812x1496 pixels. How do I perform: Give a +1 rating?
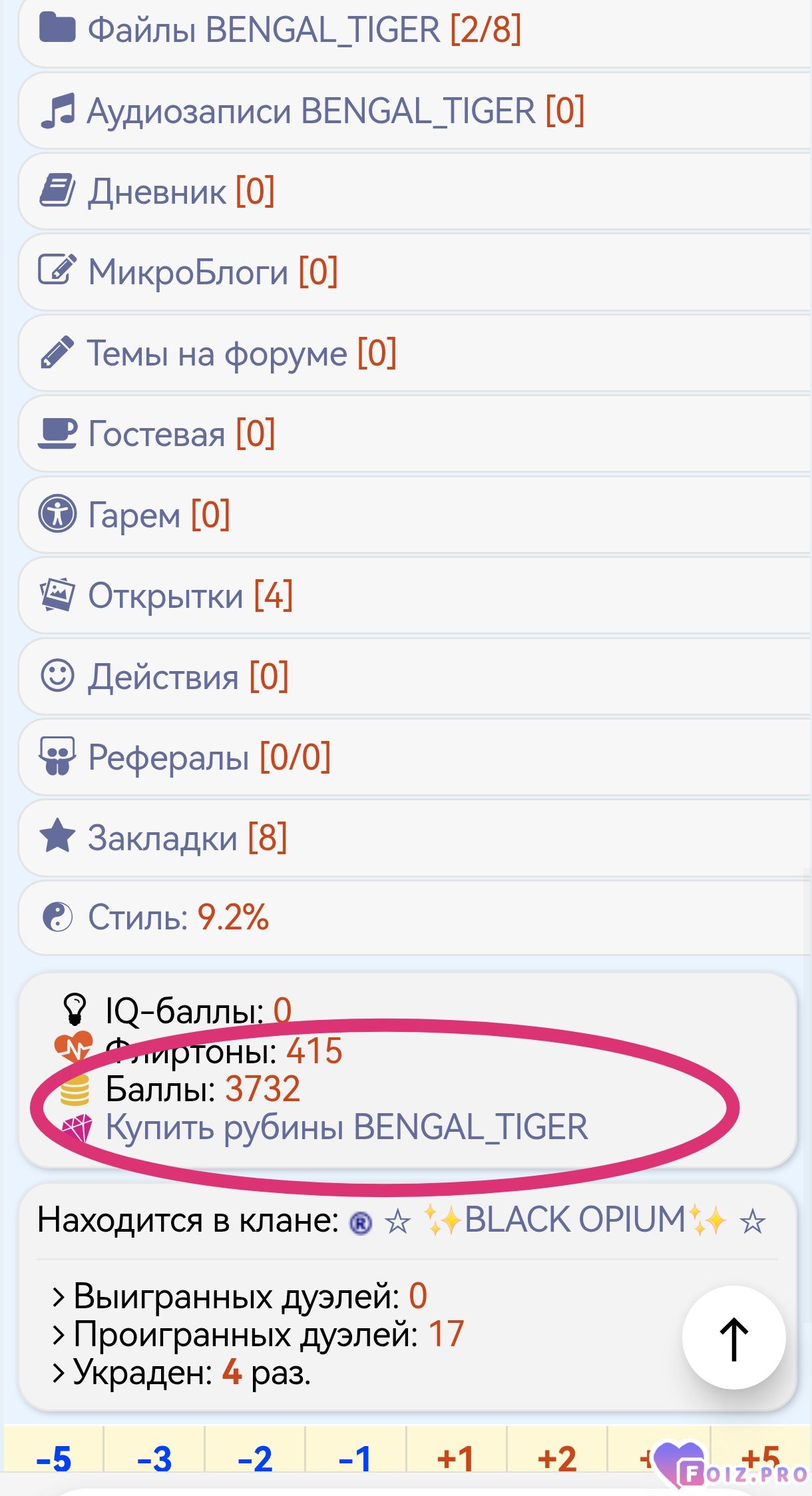[456, 1458]
